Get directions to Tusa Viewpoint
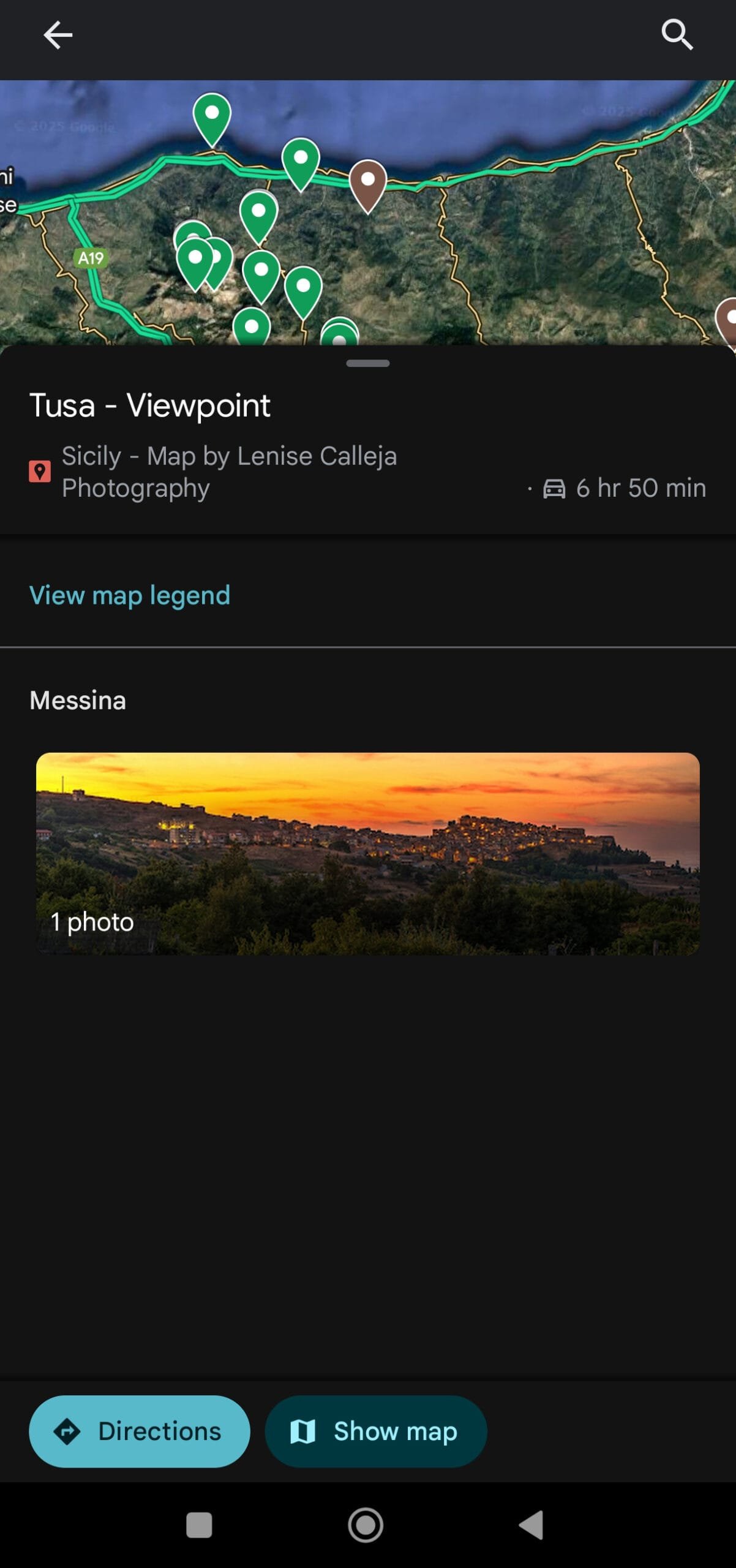The height and width of the screenshot is (1568, 736). point(140,1431)
